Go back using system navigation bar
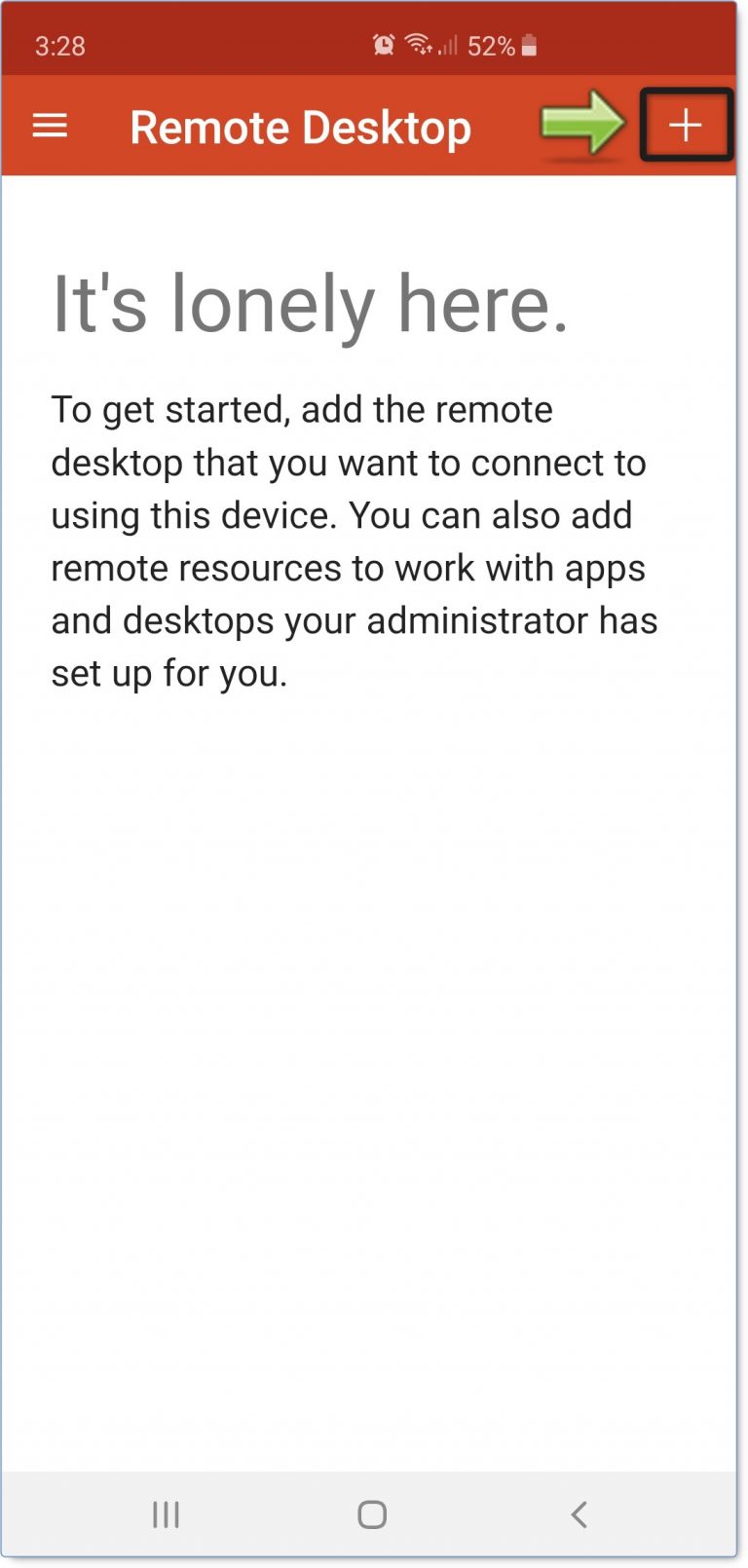Viewport: 748px width, 1568px height. [x=579, y=1513]
